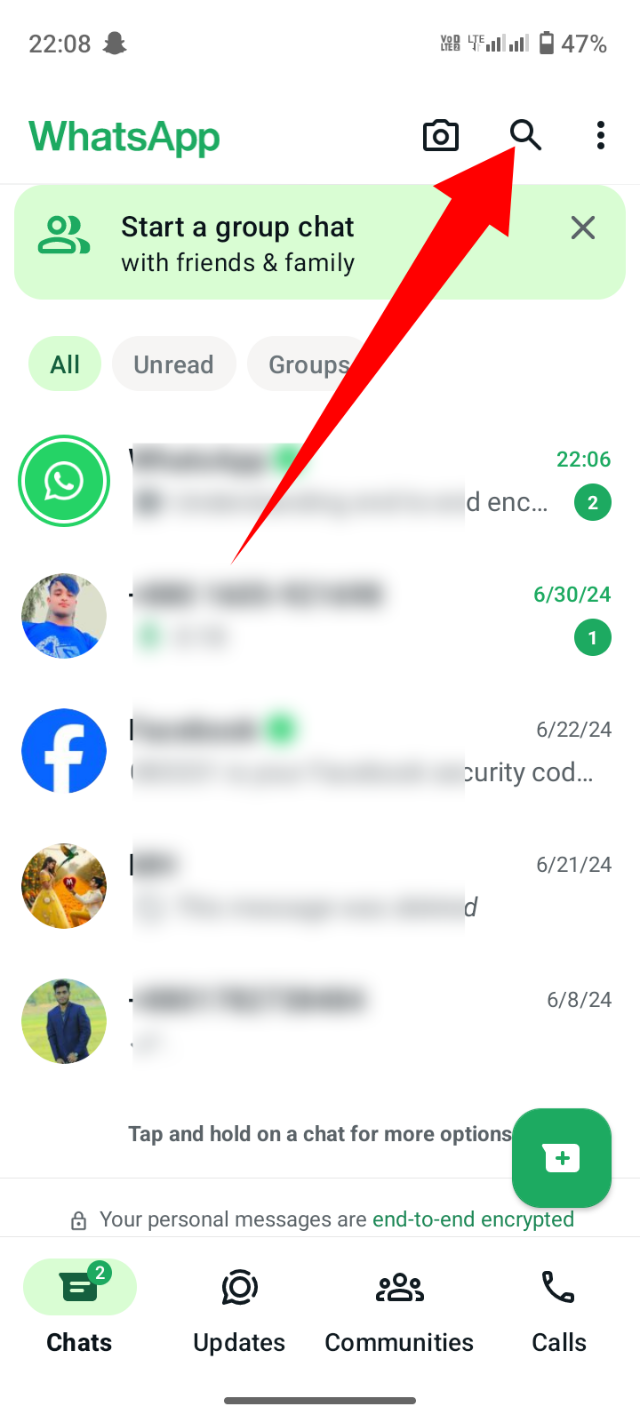Viewport: 640px width, 1422px height.
Task: Open the end-to-end encrypted link
Action: point(473,1219)
